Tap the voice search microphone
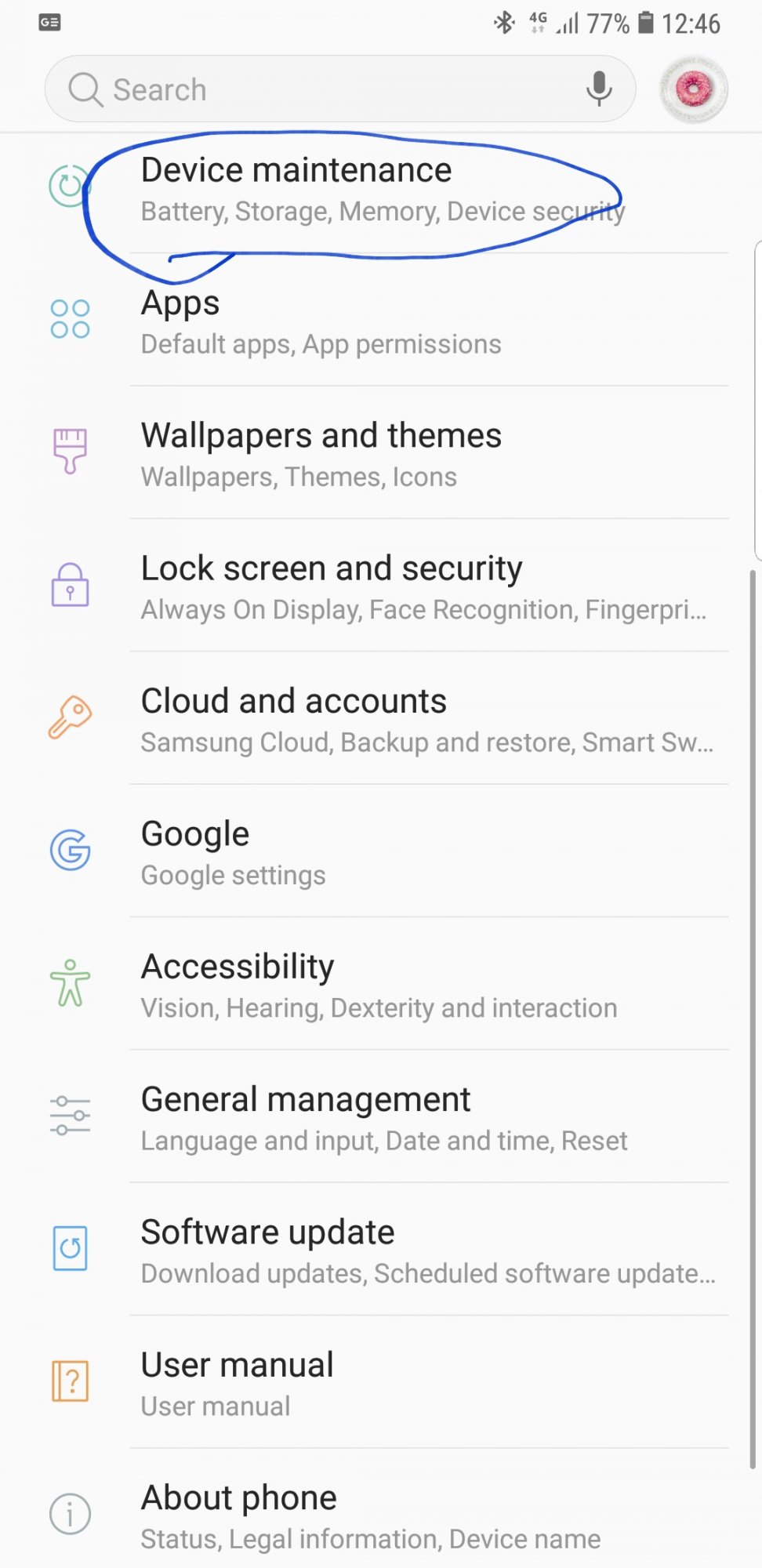 [599, 89]
